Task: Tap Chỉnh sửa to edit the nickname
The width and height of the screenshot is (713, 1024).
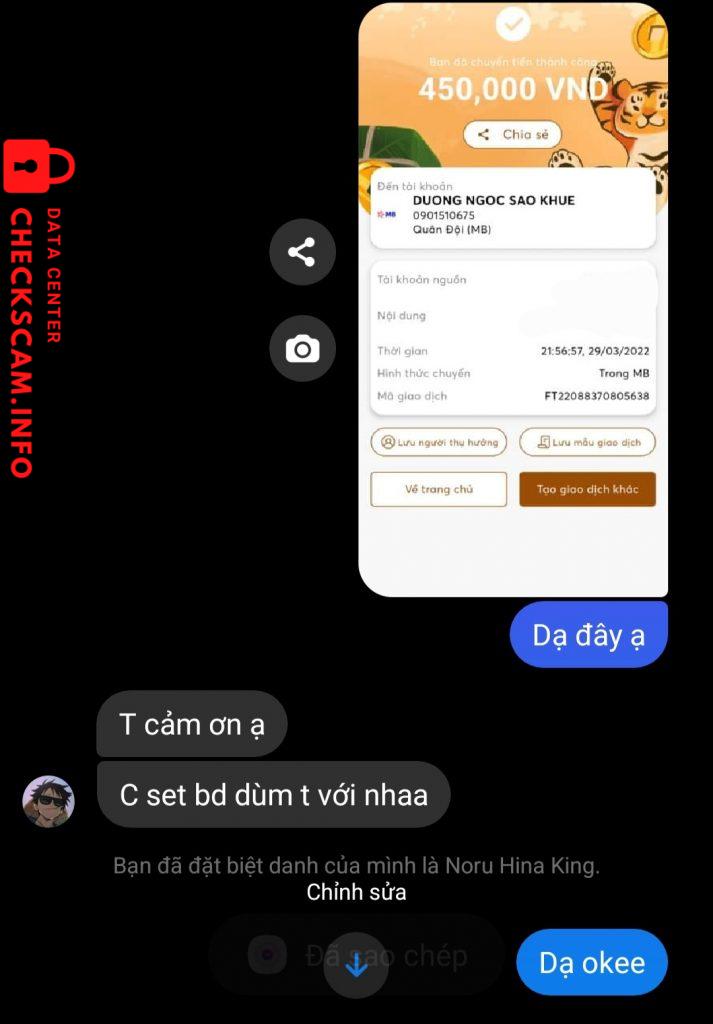Action: [356, 892]
